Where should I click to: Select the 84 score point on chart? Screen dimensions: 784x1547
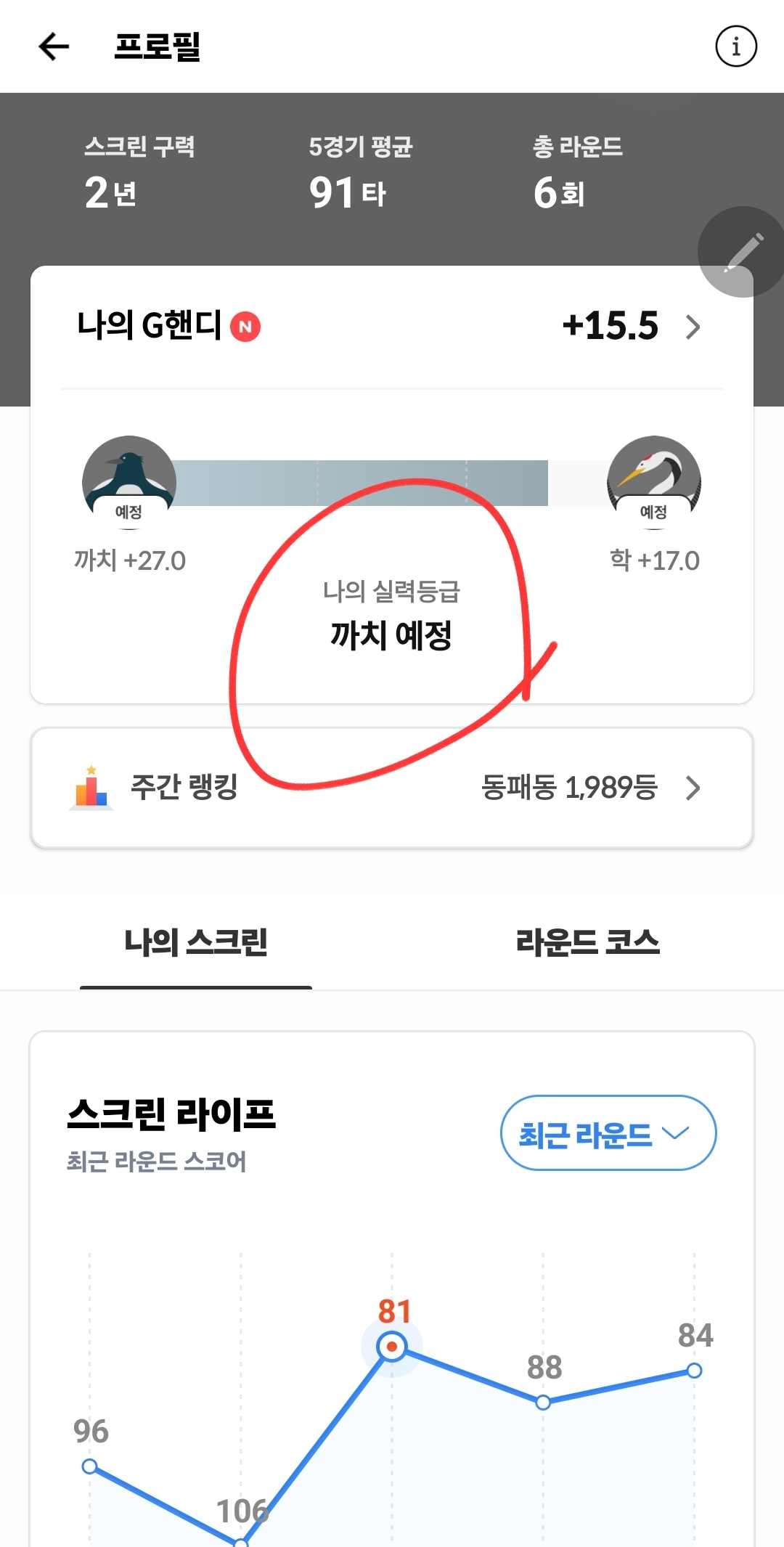(x=694, y=1371)
